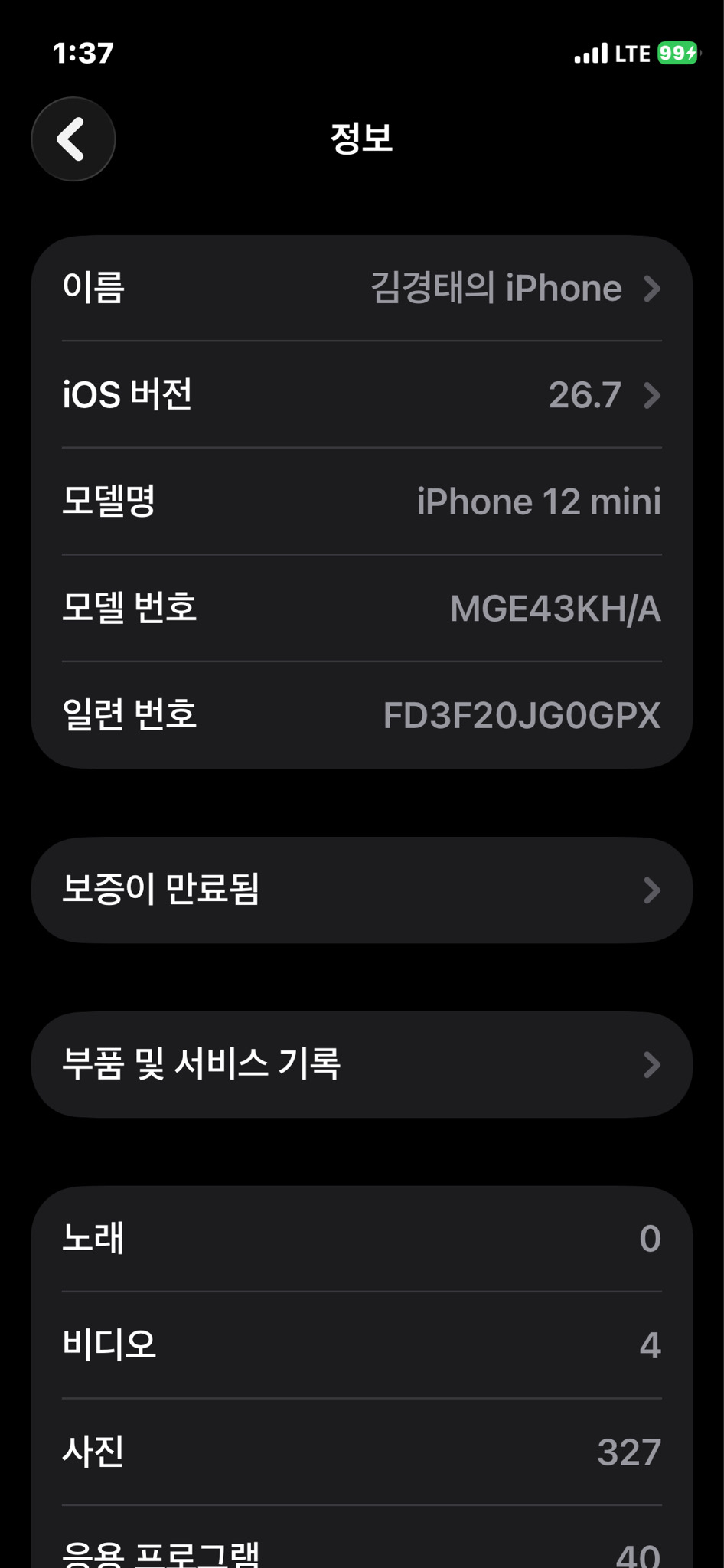Open the 이름 row to rename device

coord(362,288)
